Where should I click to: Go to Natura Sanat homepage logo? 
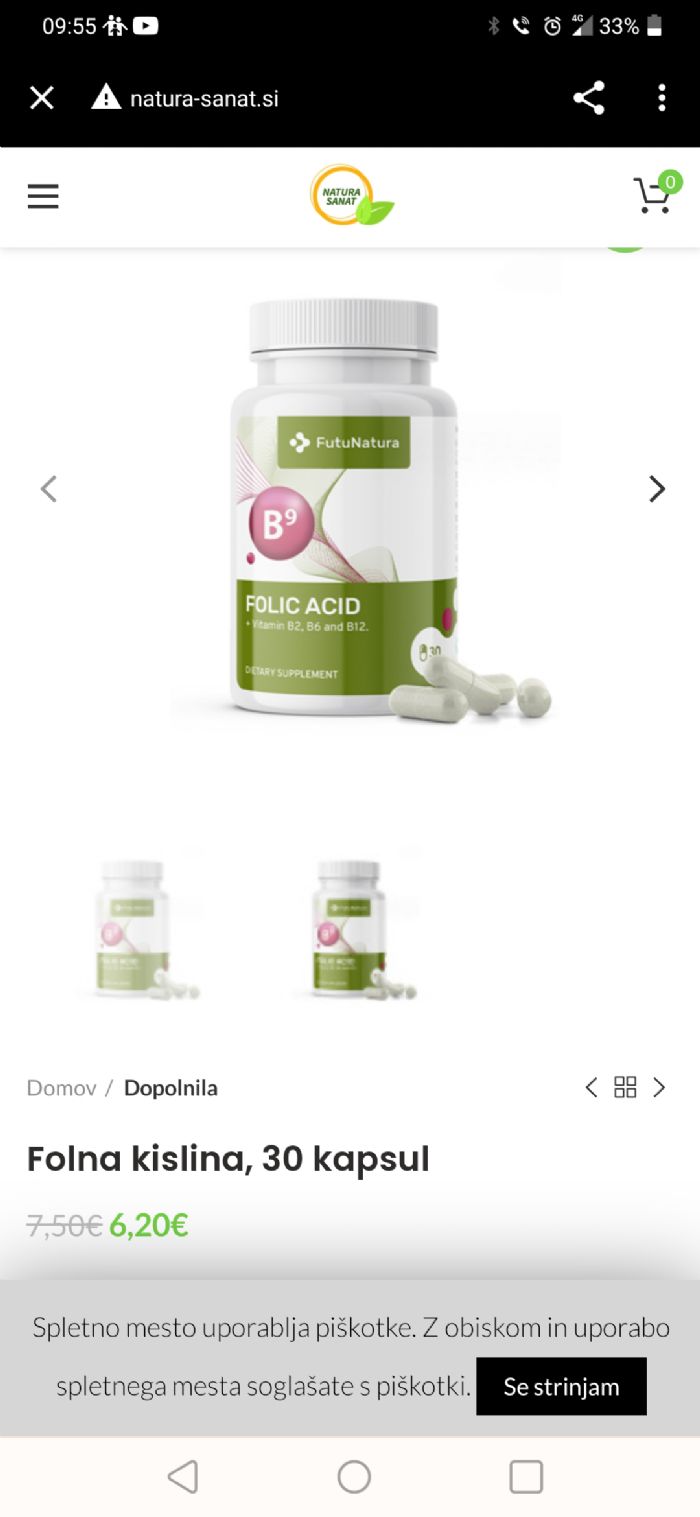351,196
